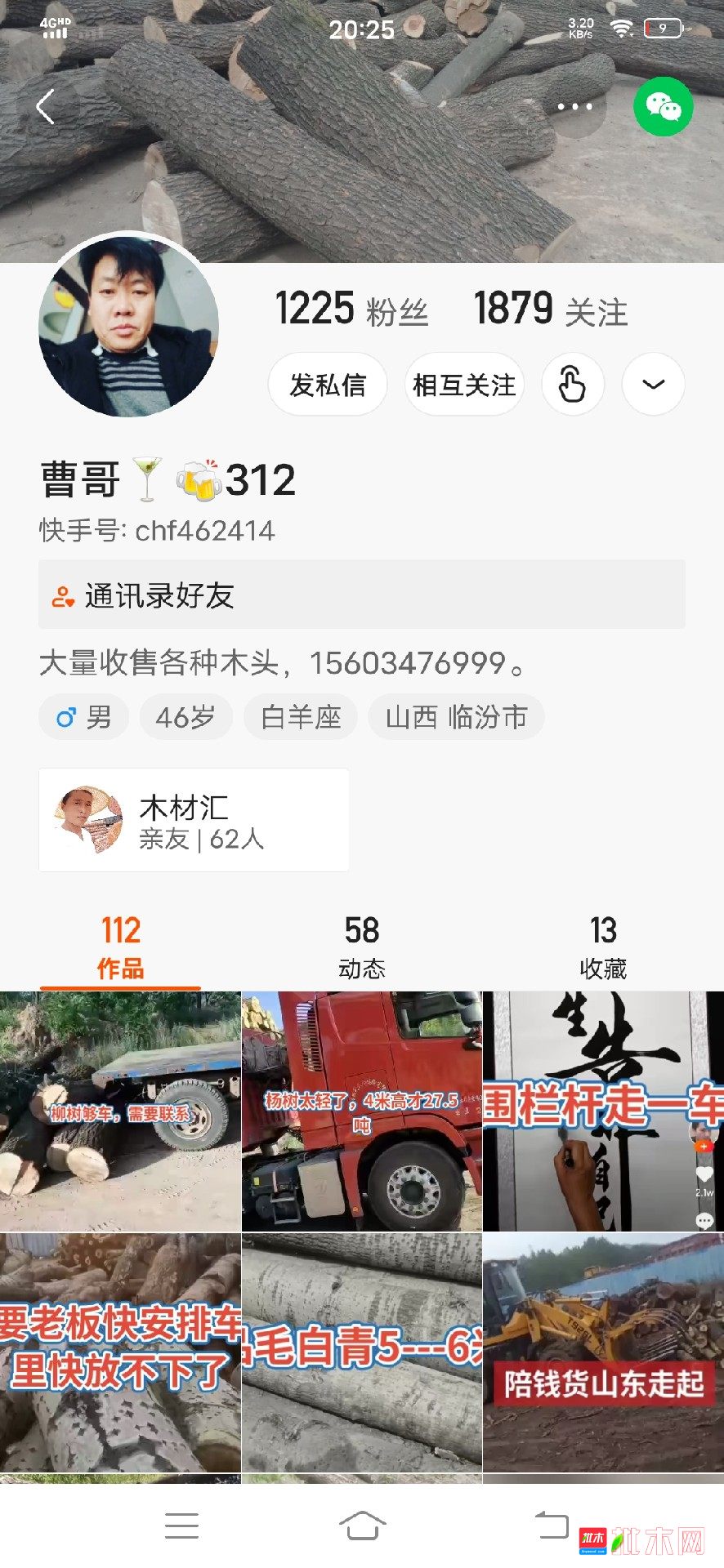Tap the system home button
This screenshot has height=1568, width=724.
(362, 1525)
